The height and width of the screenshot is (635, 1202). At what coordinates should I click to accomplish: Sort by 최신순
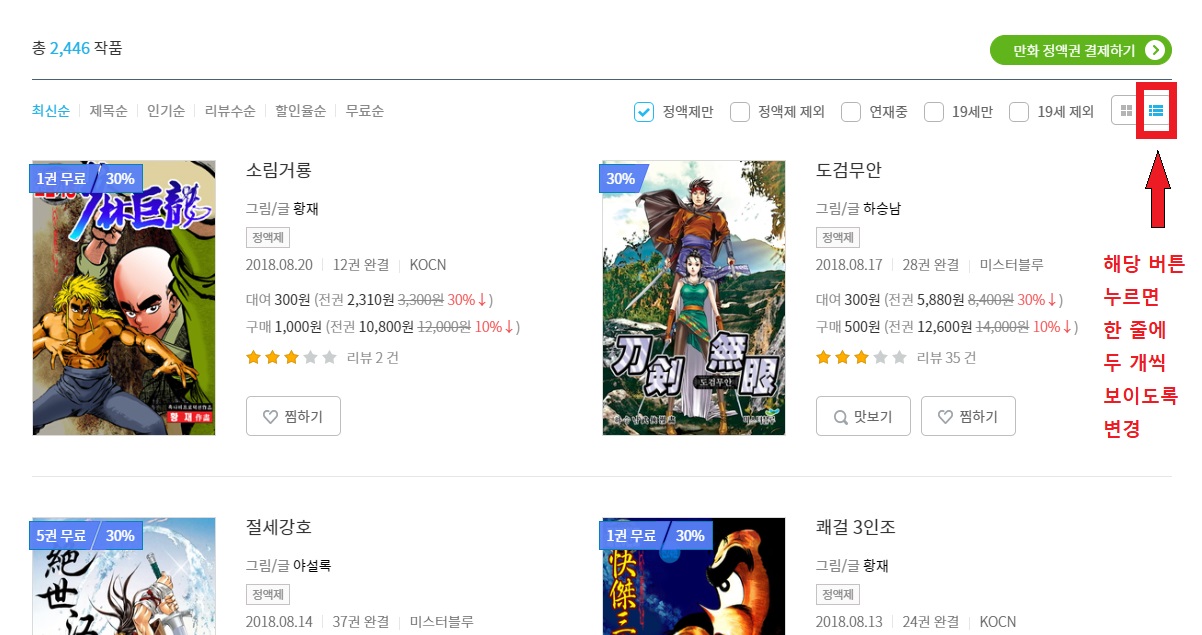tap(51, 111)
